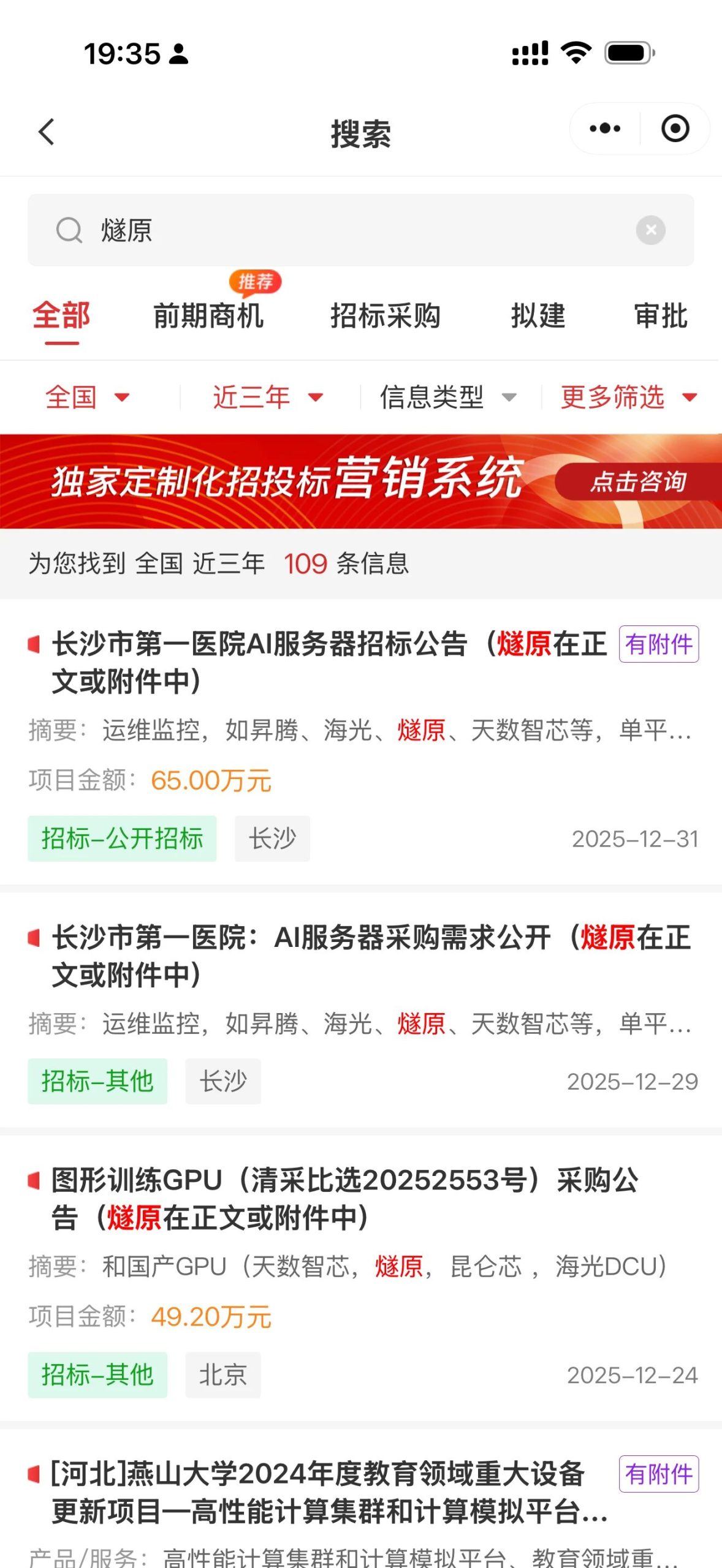The height and width of the screenshot is (1568, 722).
Task: Expand the 更多筛选 filter panel
Action: tap(625, 396)
